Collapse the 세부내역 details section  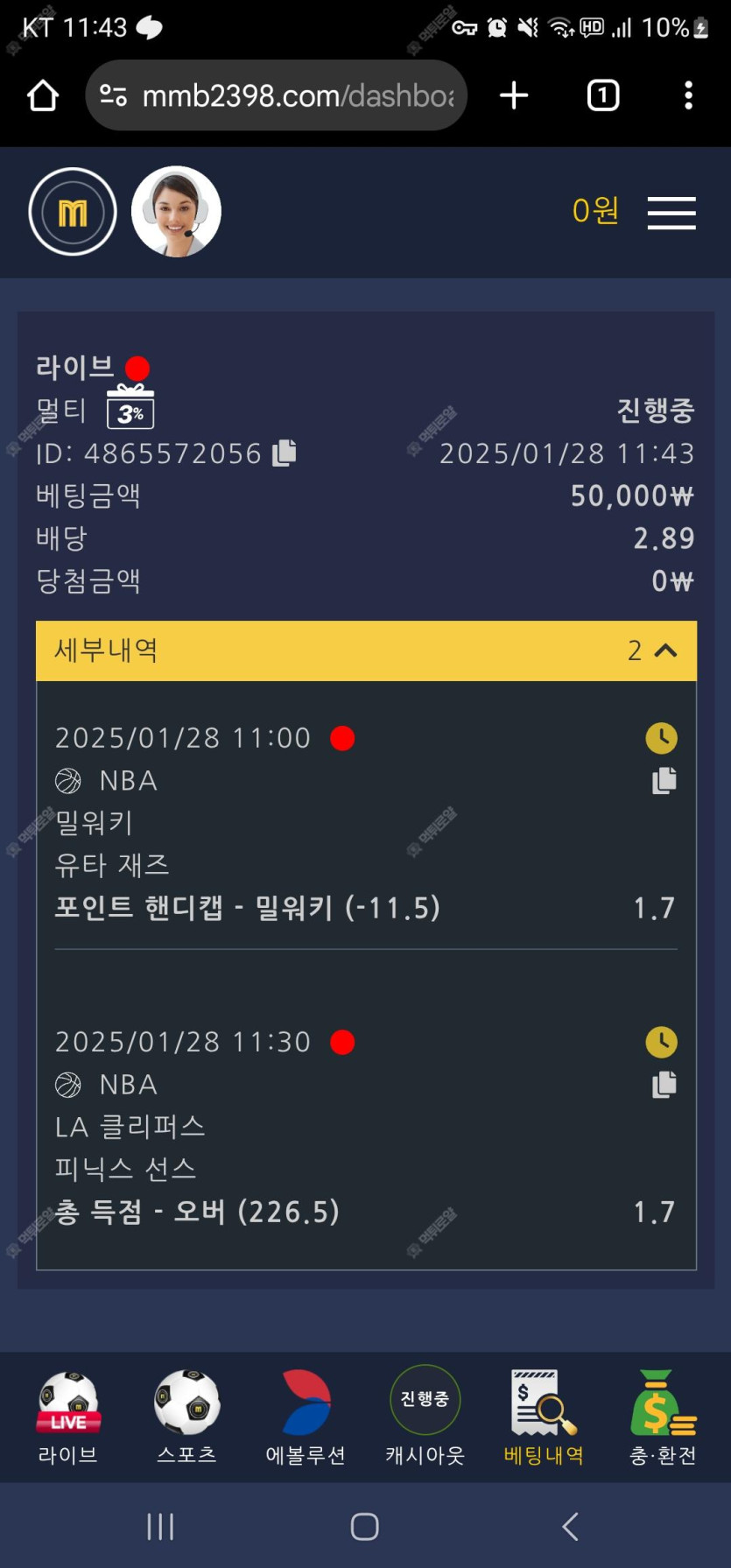(x=665, y=650)
